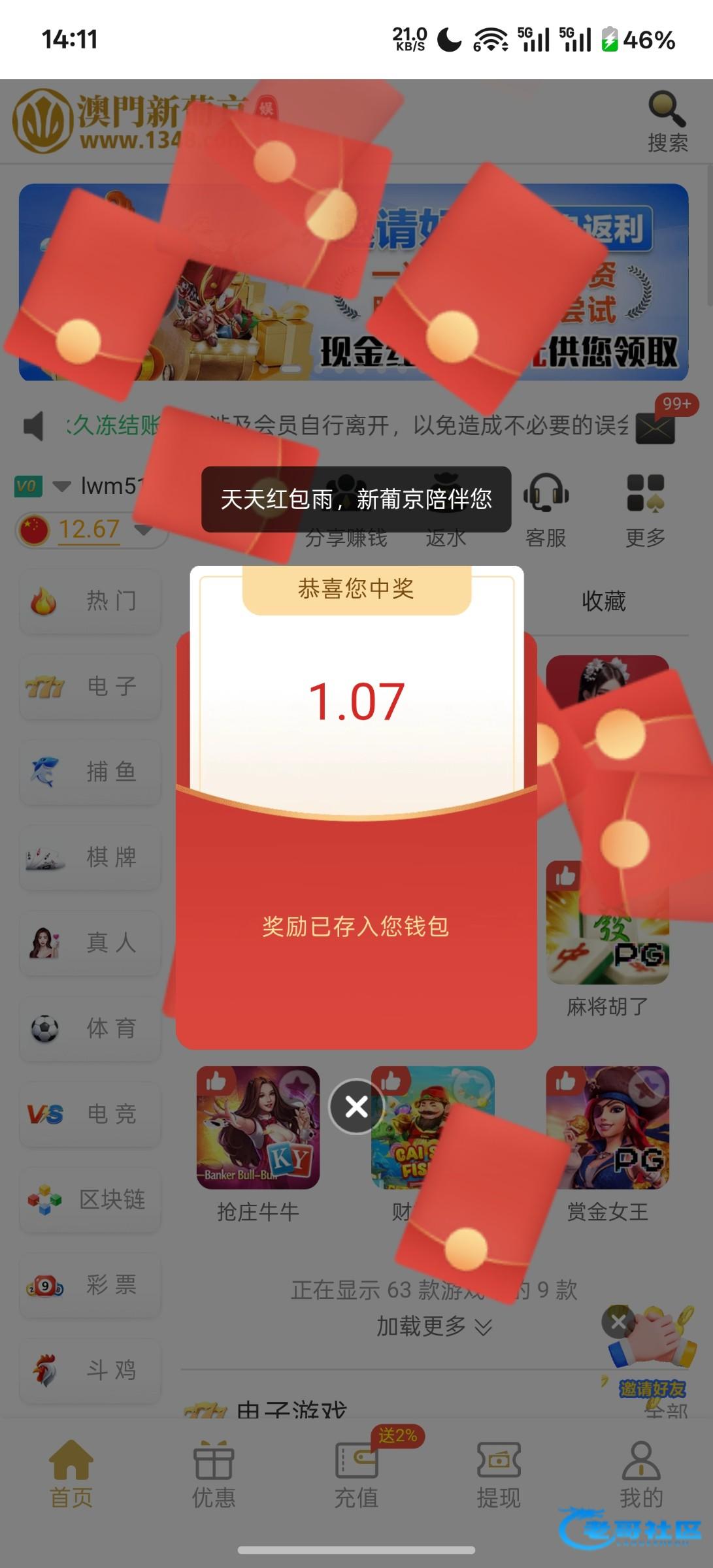713x1568 pixels.
Task: Dismiss the 邀请好友 floating widget
Action: tap(618, 1322)
